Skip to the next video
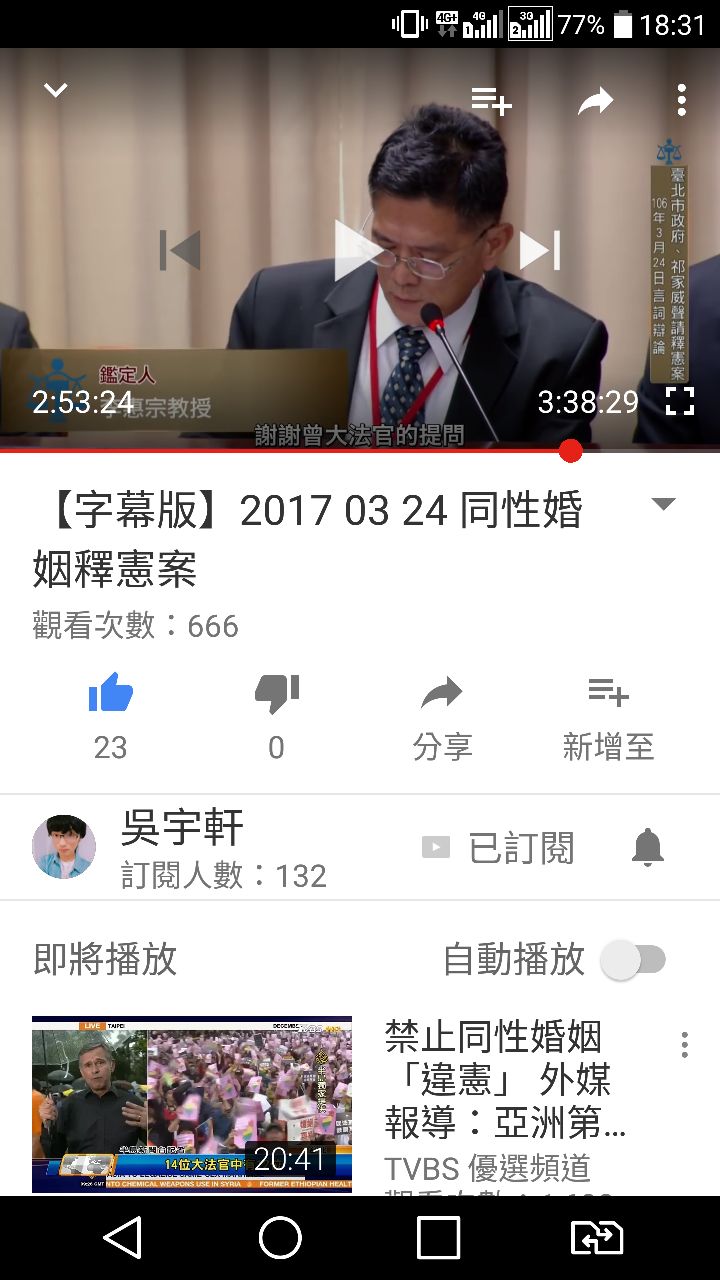The width and height of the screenshot is (720, 1280). pos(540,250)
